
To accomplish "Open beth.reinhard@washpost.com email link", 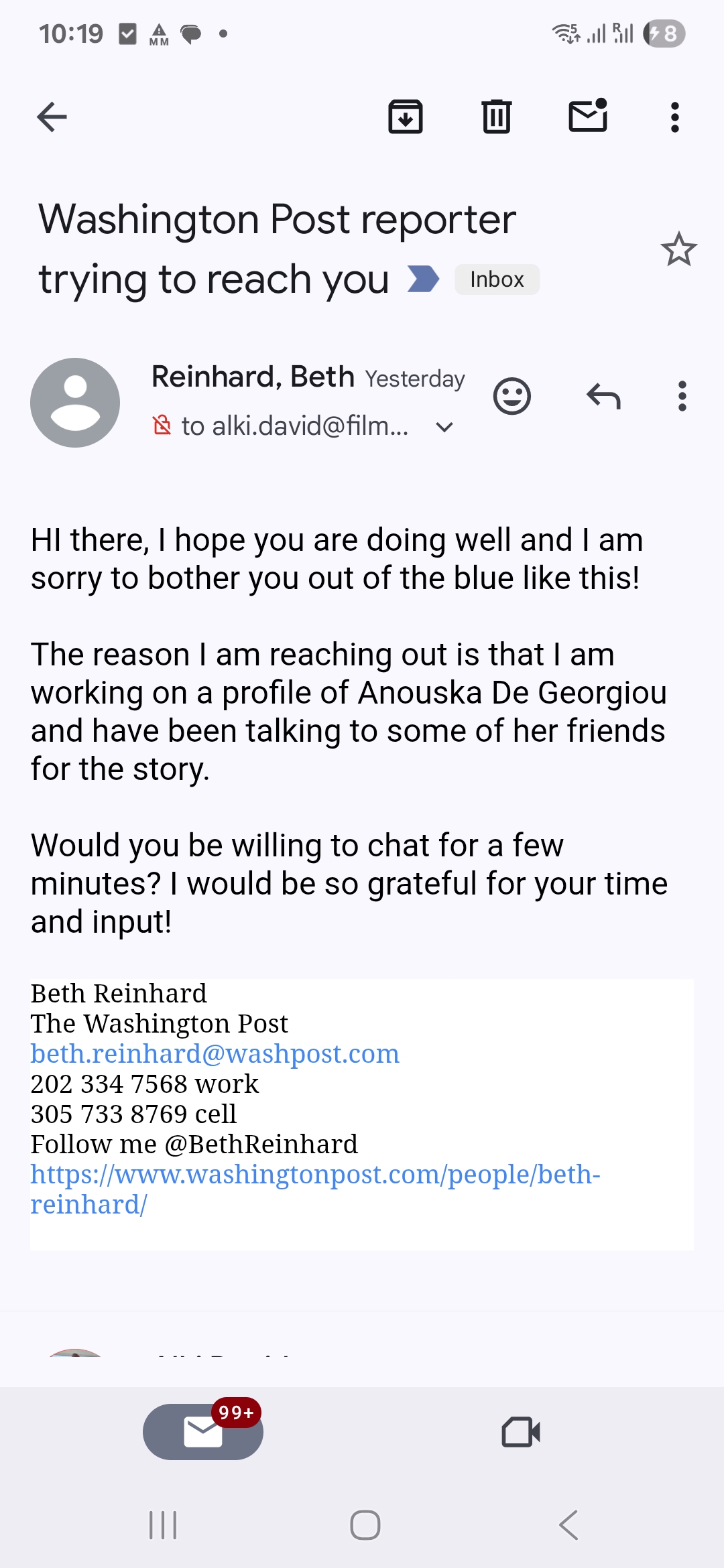I will tap(215, 1054).
